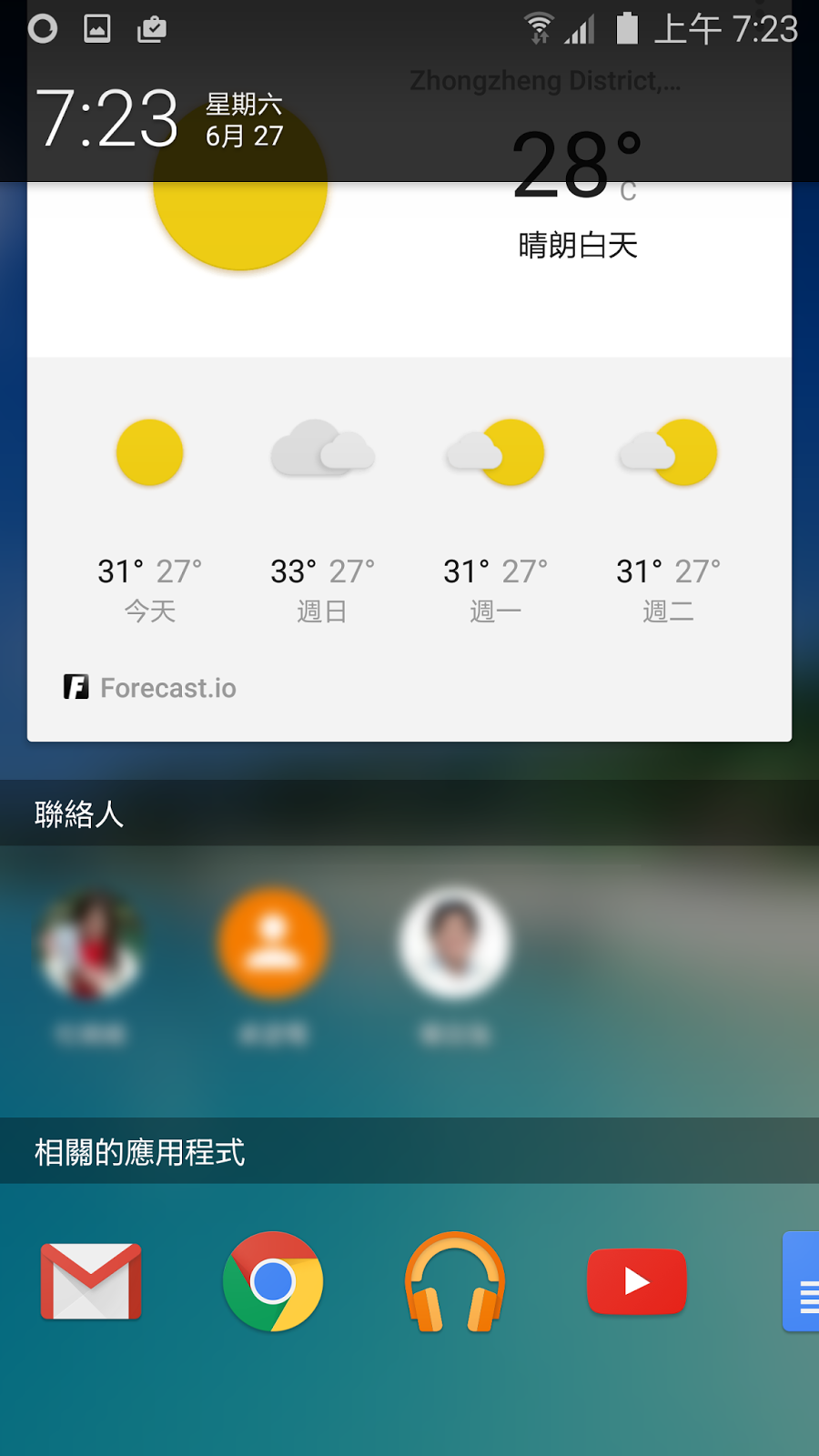Launch Chrome browser
The image size is (819, 1456).
pos(273,1281)
